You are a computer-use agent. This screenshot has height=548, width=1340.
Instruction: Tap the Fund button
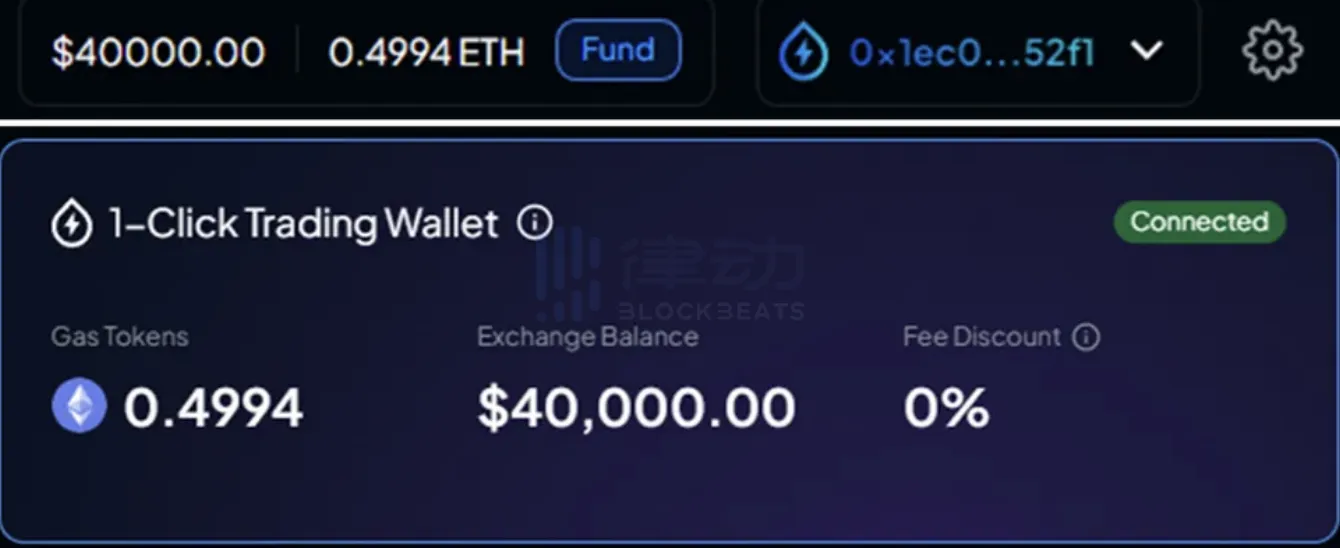point(618,51)
